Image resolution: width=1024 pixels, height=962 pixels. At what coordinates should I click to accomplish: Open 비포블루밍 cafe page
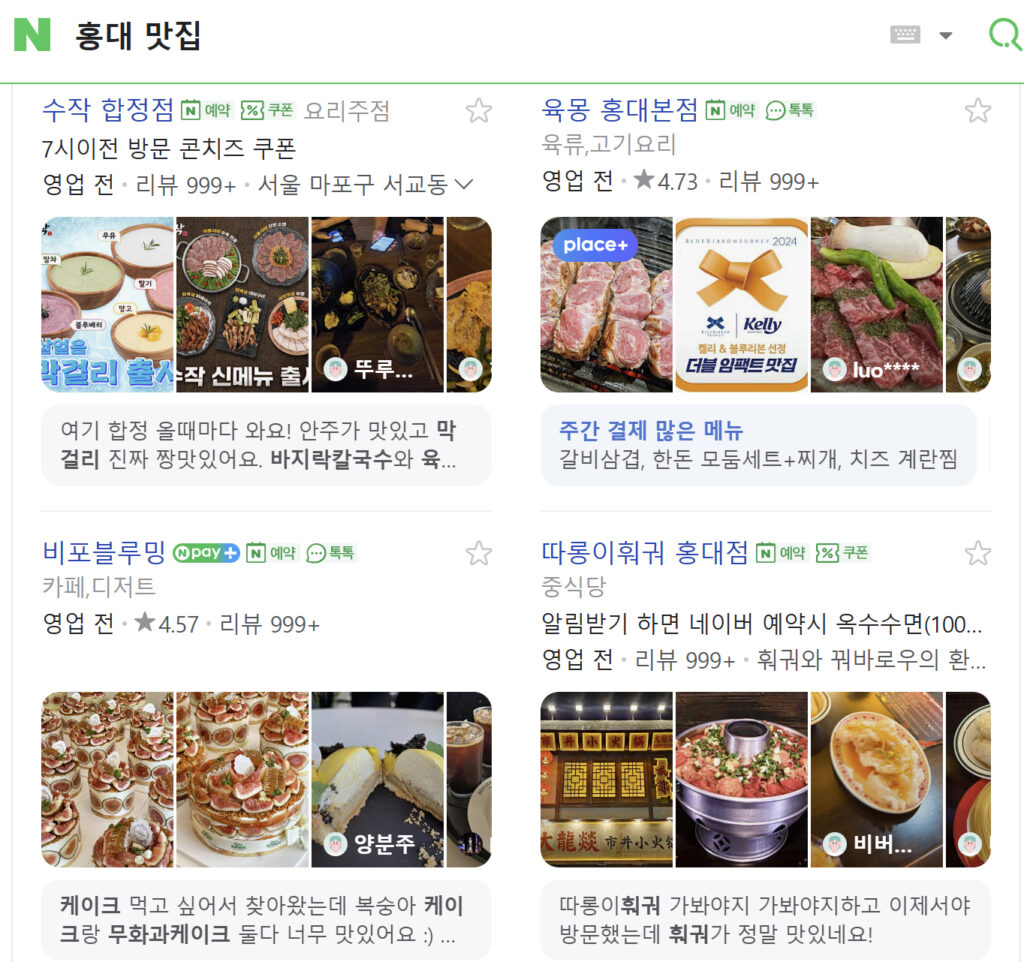coord(104,552)
